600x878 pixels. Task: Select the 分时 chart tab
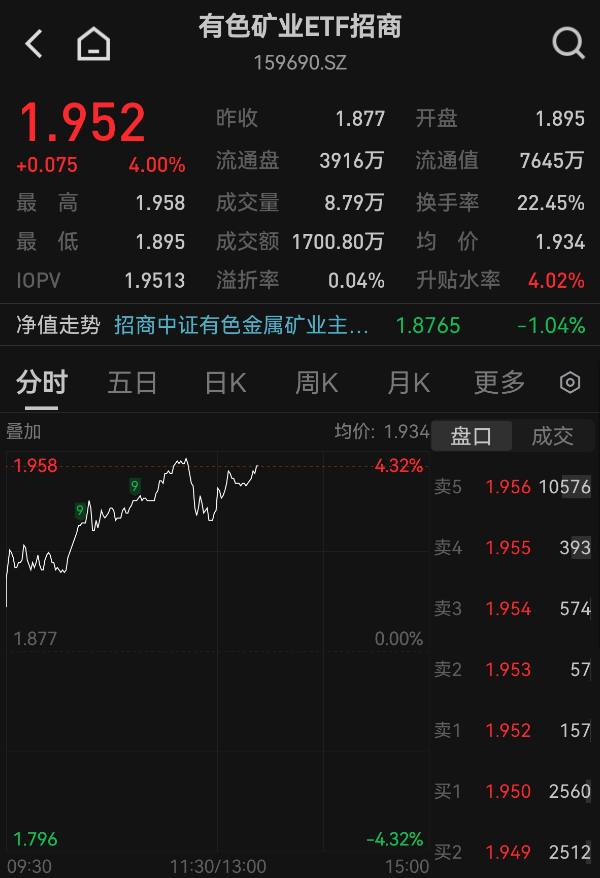(x=41, y=382)
